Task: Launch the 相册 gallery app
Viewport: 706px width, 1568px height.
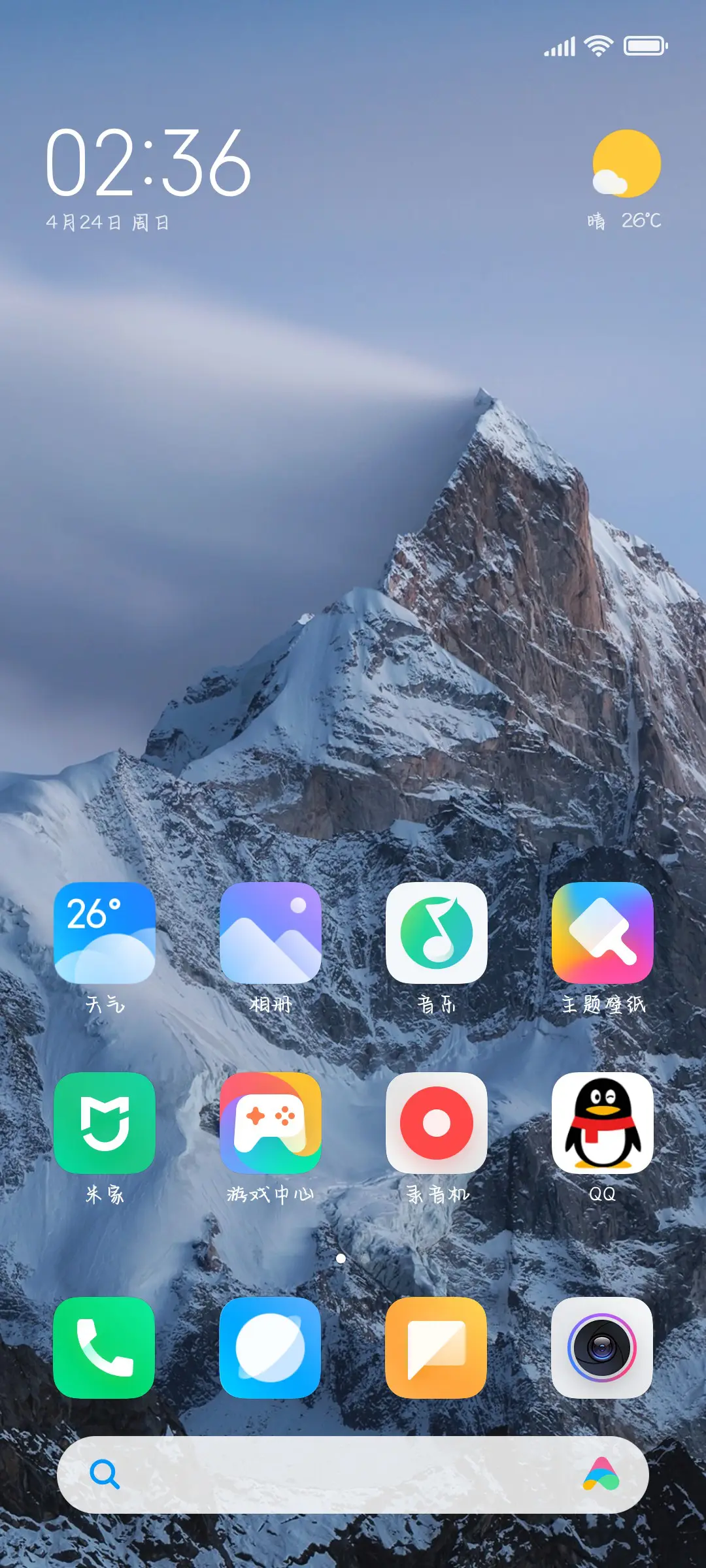Action: click(271, 932)
